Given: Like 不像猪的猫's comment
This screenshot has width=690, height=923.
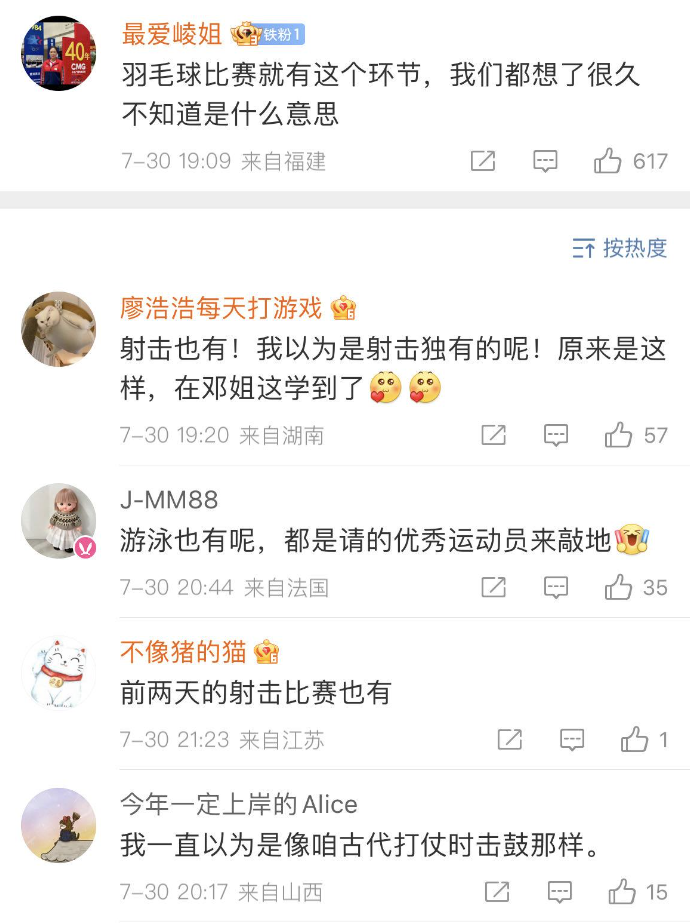Looking at the screenshot, I should [x=634, y=740].
